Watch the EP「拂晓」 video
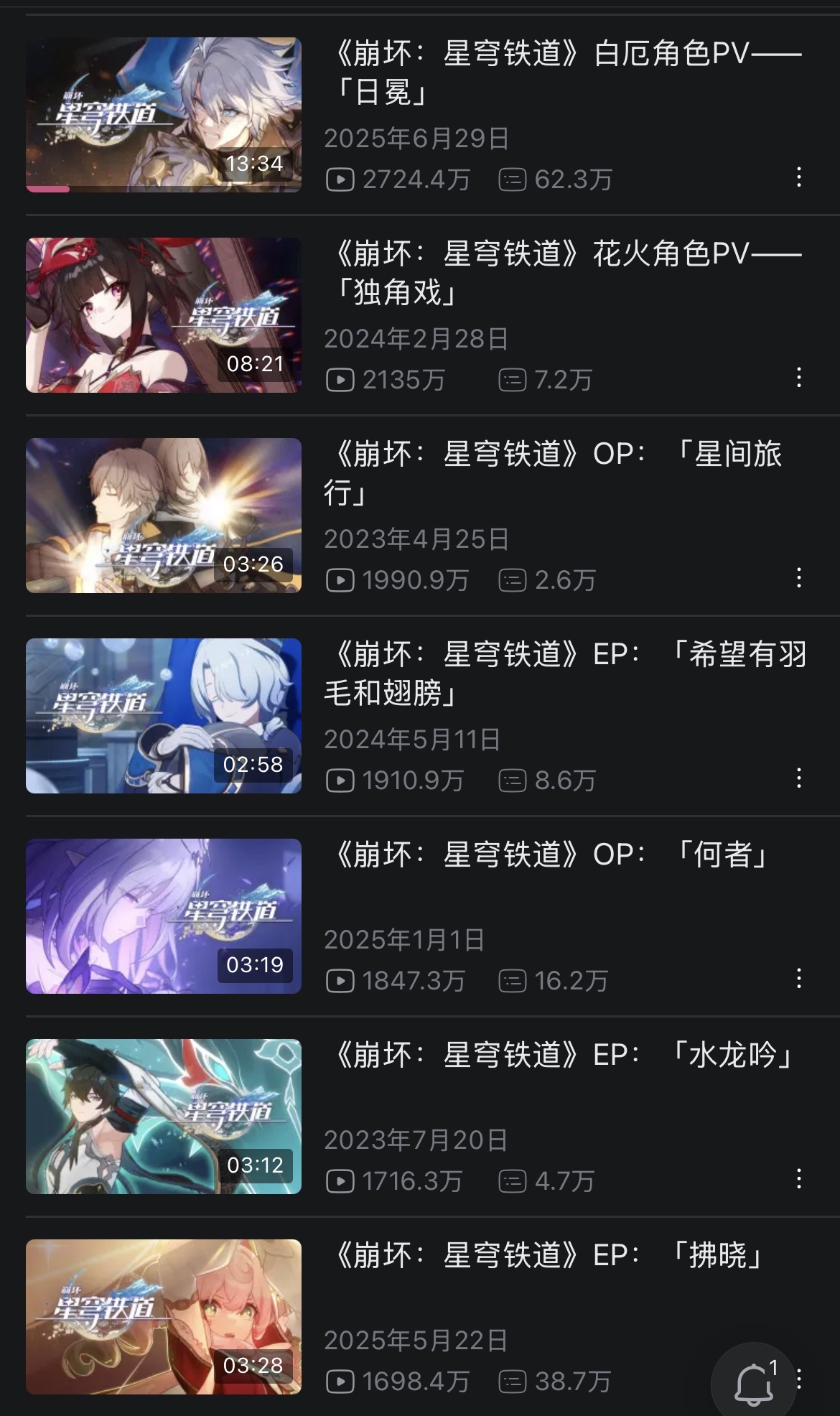 click(164, 1317)
